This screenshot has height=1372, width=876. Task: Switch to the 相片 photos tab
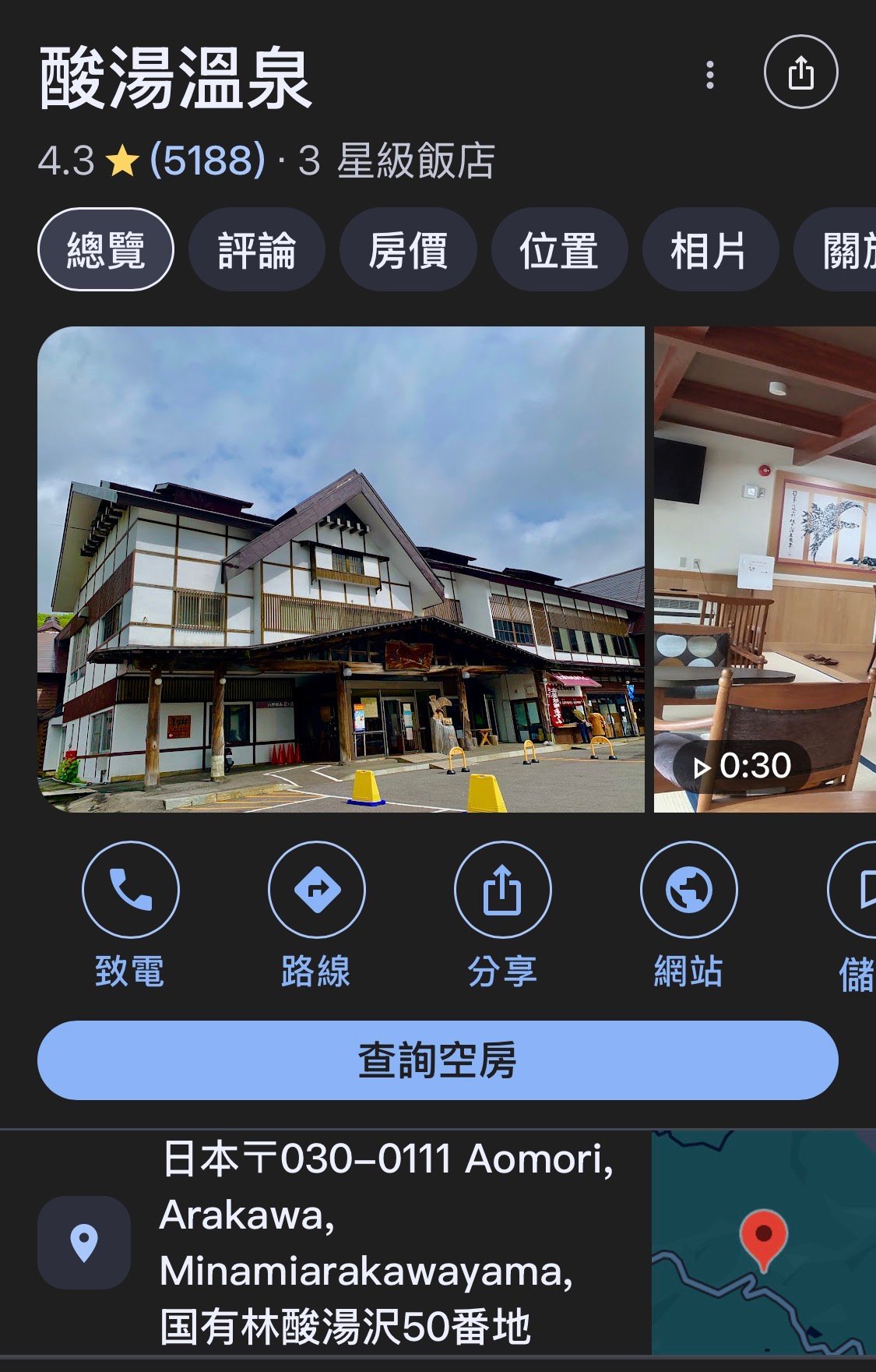pos(709,250)
